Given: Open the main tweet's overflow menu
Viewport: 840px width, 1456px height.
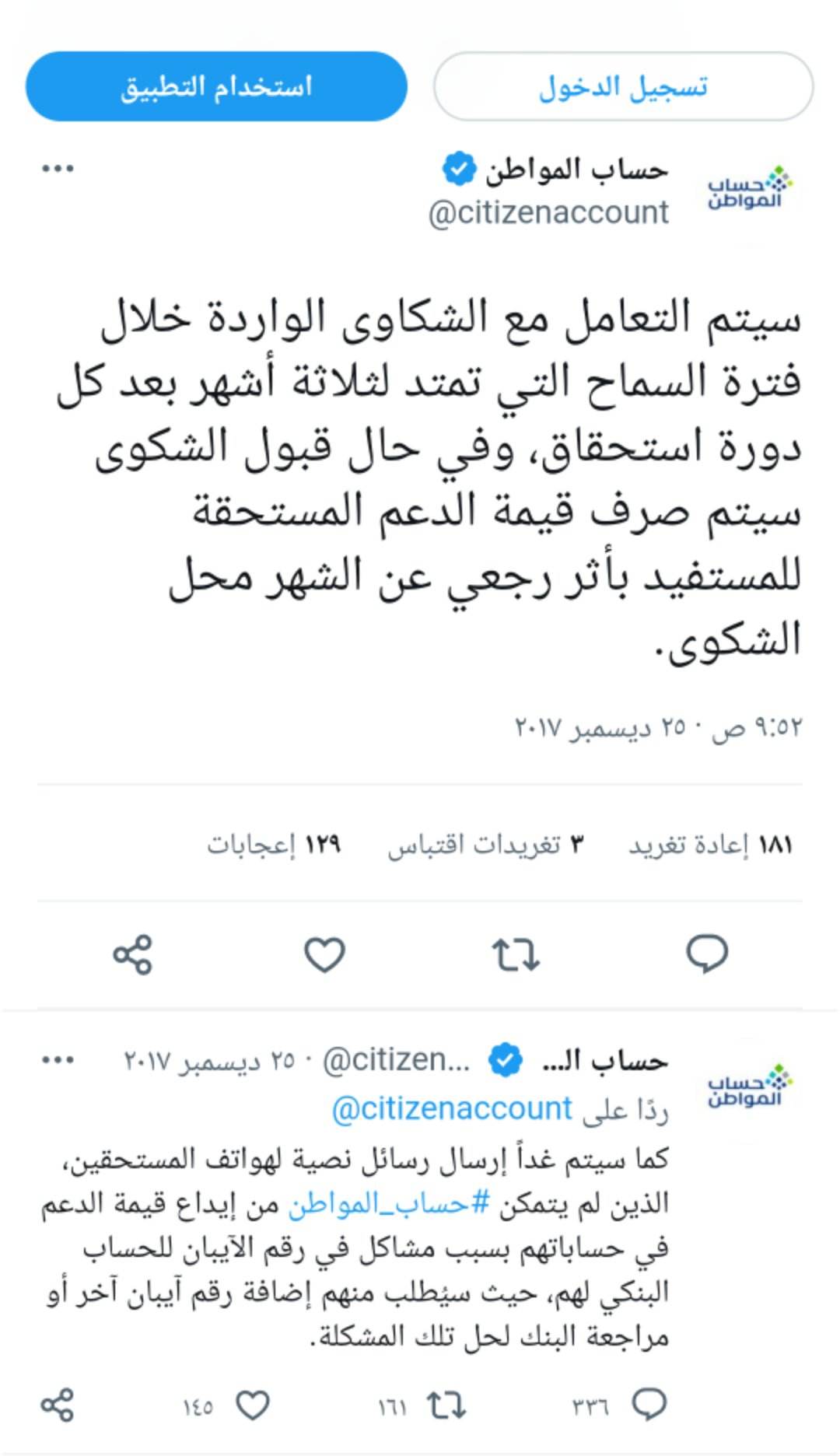Looking at the screenshot, I should [58, 169].
